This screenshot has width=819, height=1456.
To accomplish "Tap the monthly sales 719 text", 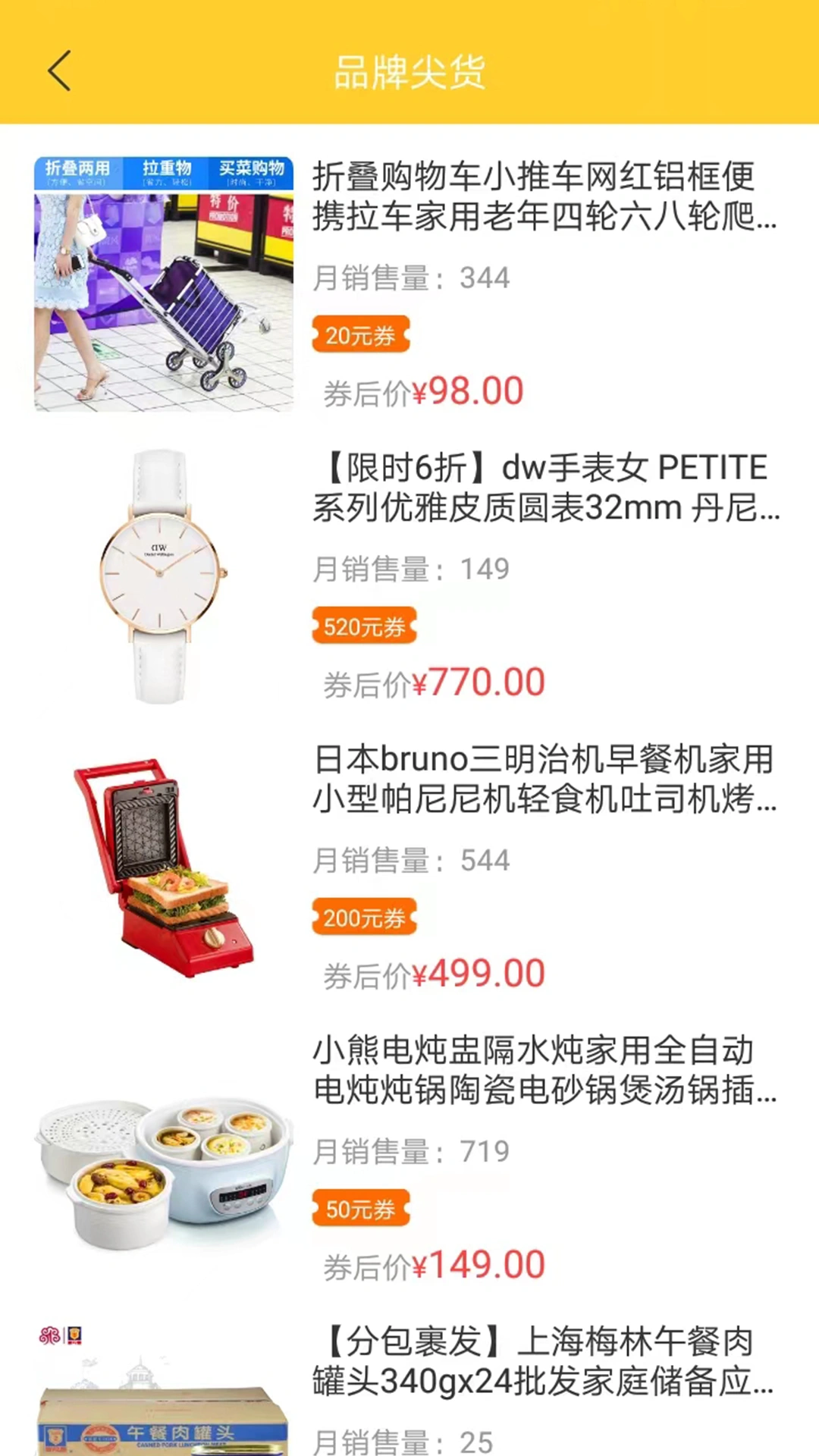I will click(x=413, y=1150).
